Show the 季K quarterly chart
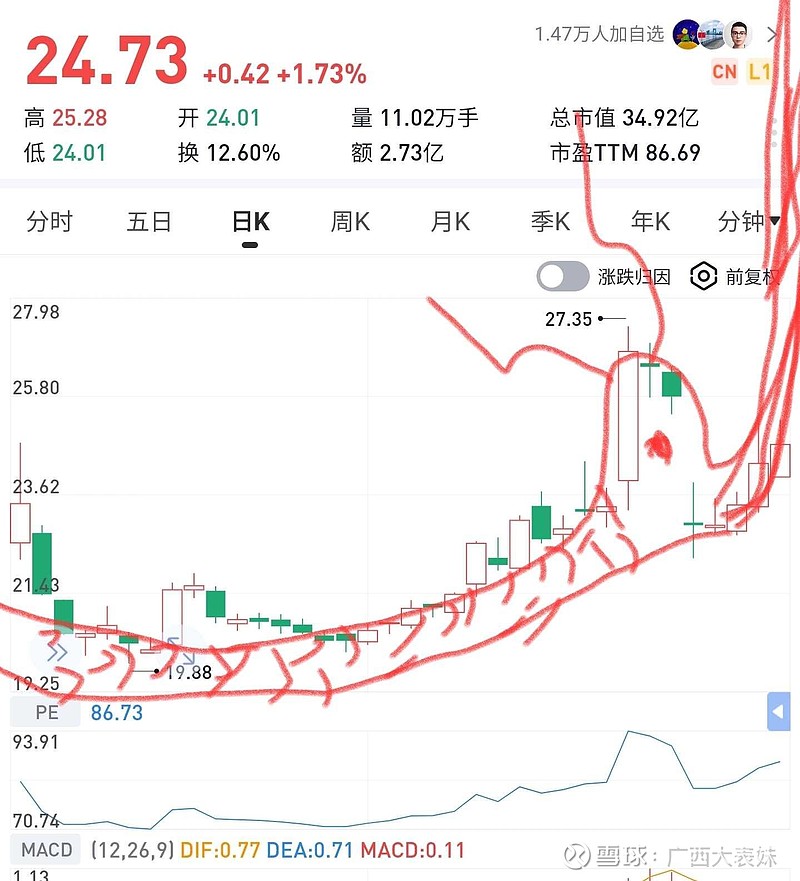Viewport: 800px width, 881px height. [550, 222]
